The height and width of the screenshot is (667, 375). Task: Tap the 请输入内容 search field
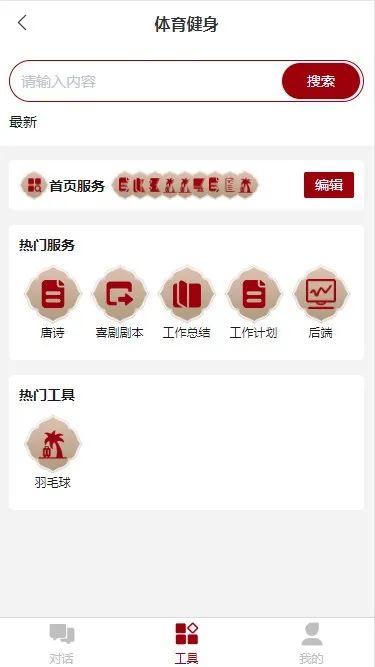[146, 81]
